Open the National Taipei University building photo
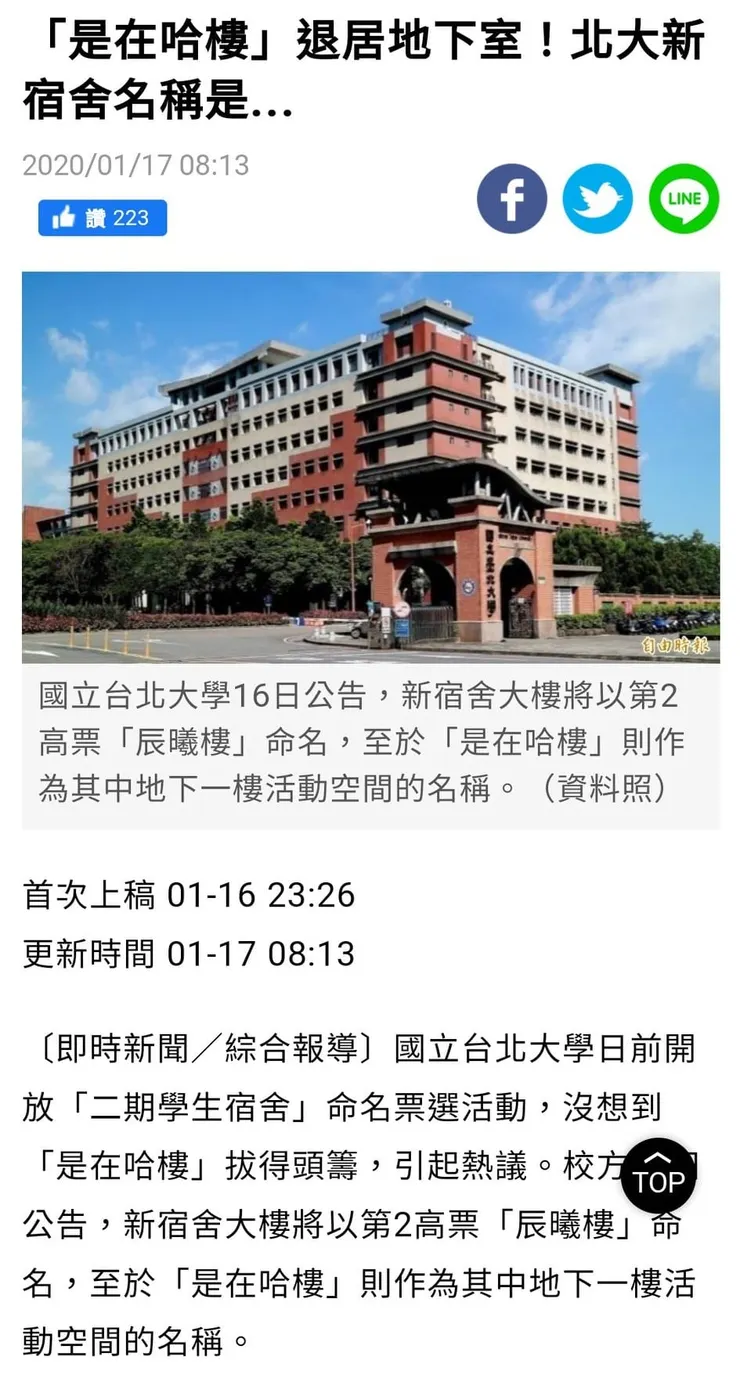Viewport: 740px width, 1392px height. point(370,466)
